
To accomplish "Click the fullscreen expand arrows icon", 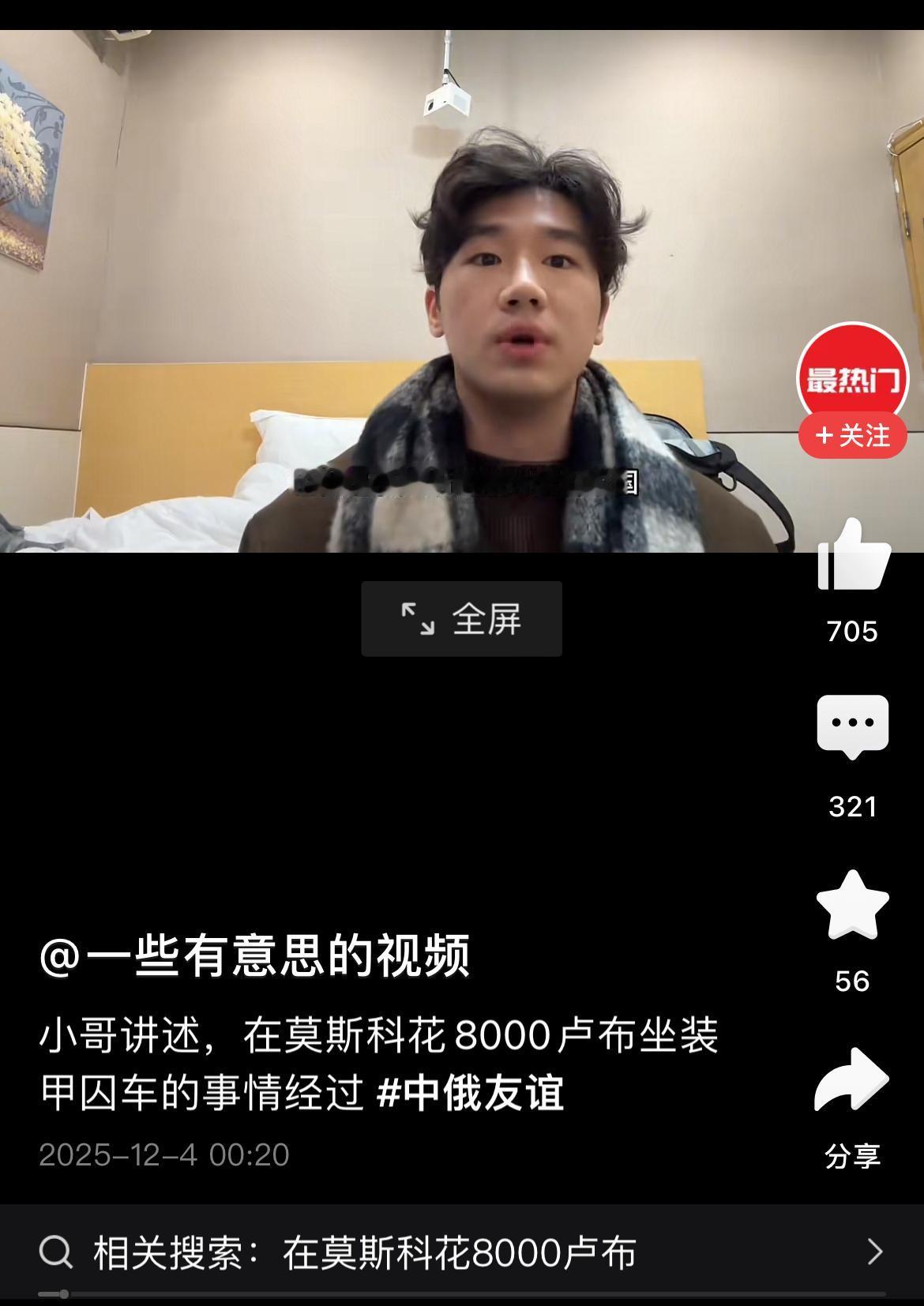I will click(419, 621).
